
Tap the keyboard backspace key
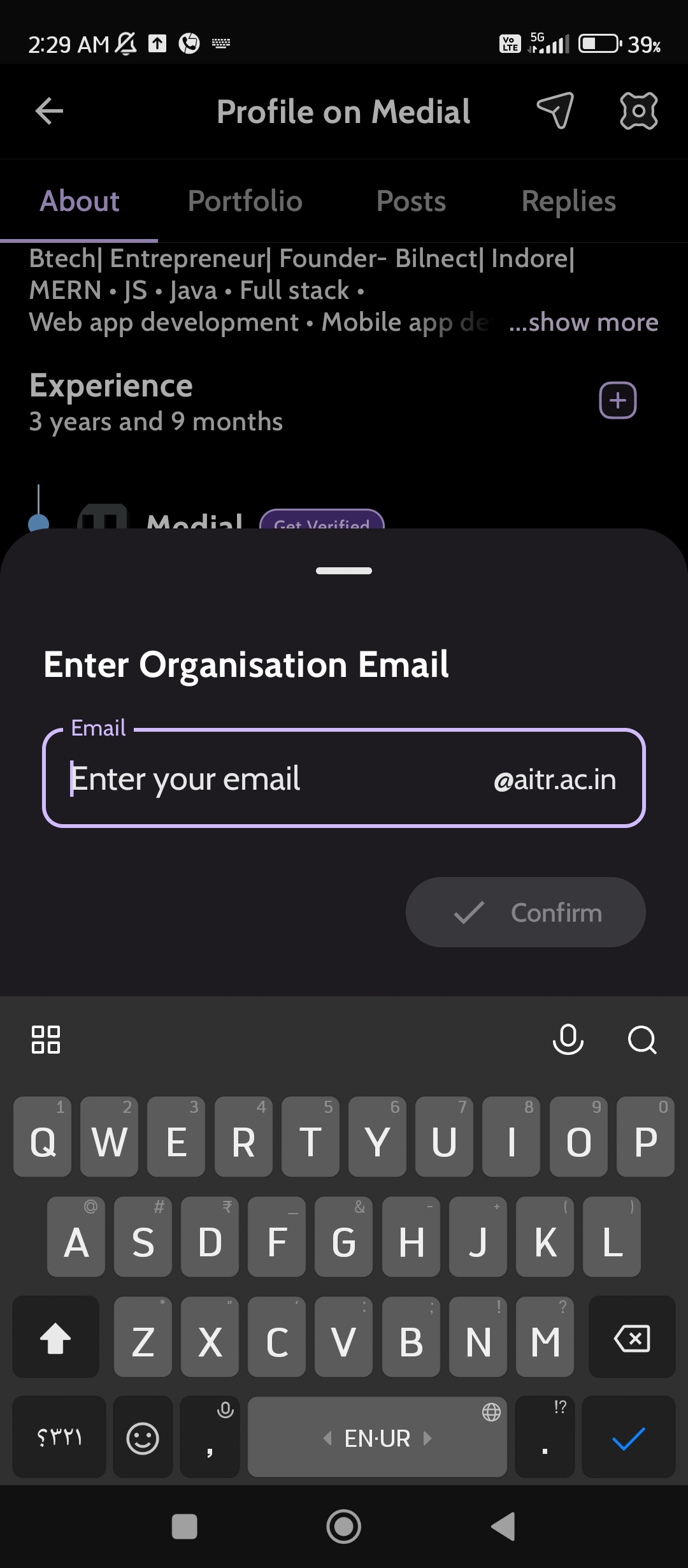[x=631, y=1338]
